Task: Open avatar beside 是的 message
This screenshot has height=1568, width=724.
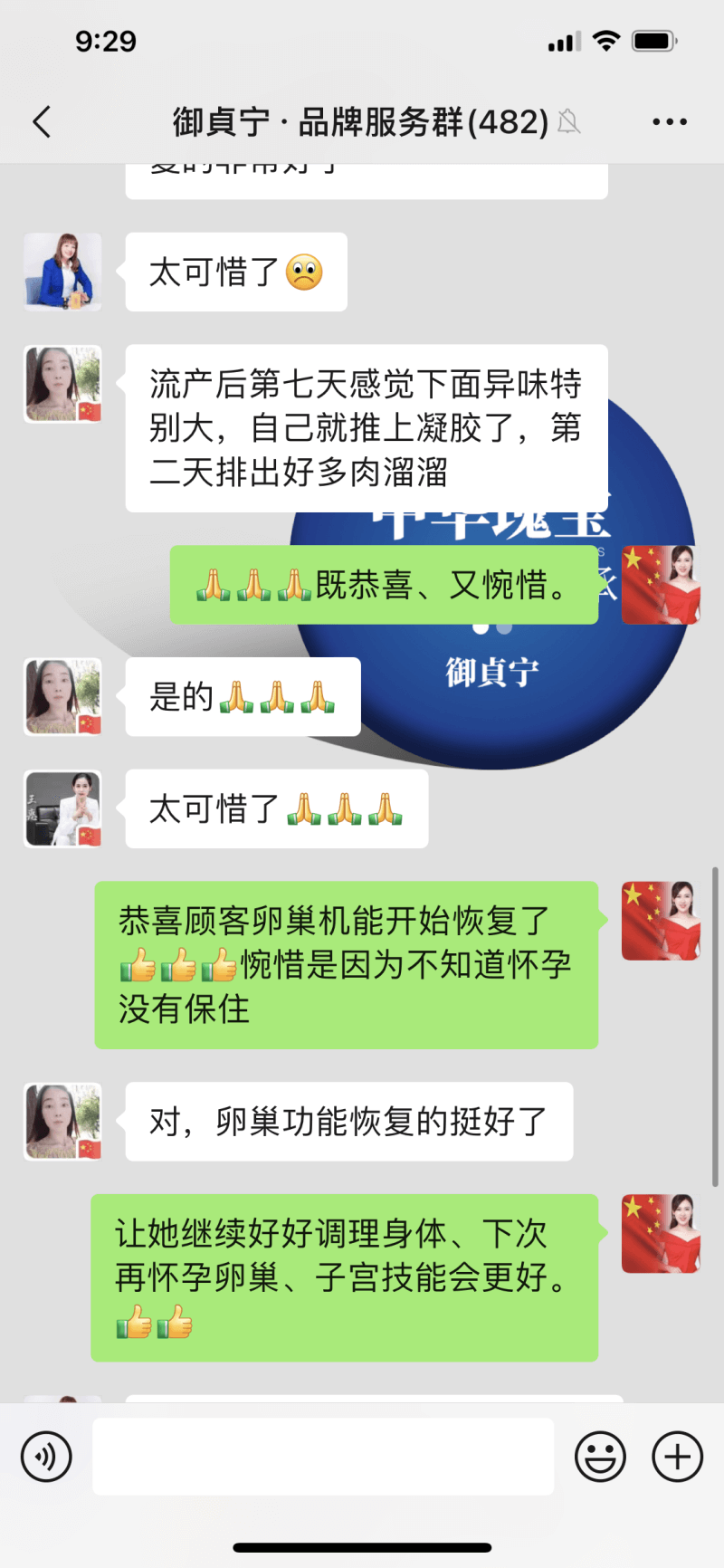Action: pos(62,696)
